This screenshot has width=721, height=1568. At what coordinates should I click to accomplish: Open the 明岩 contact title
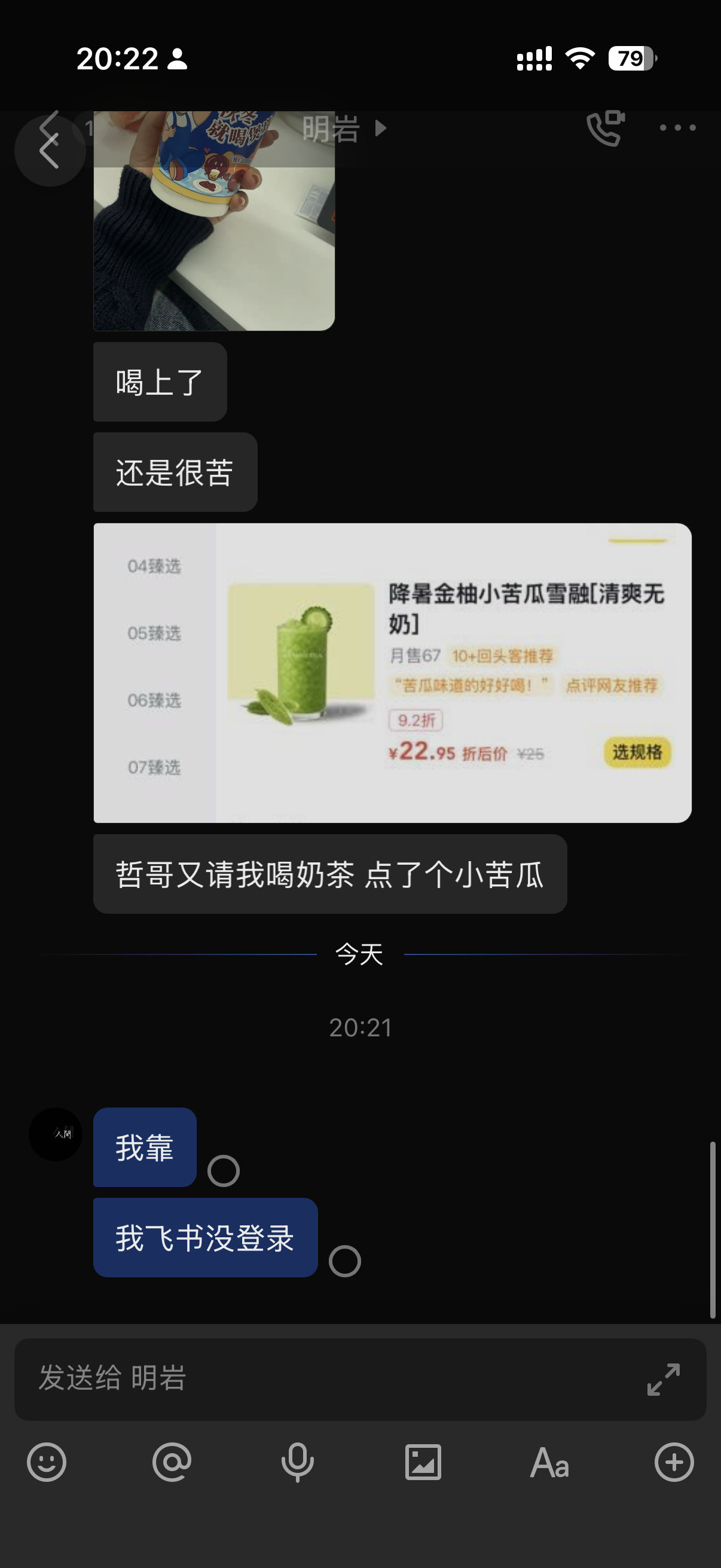(x=332, y=129)
